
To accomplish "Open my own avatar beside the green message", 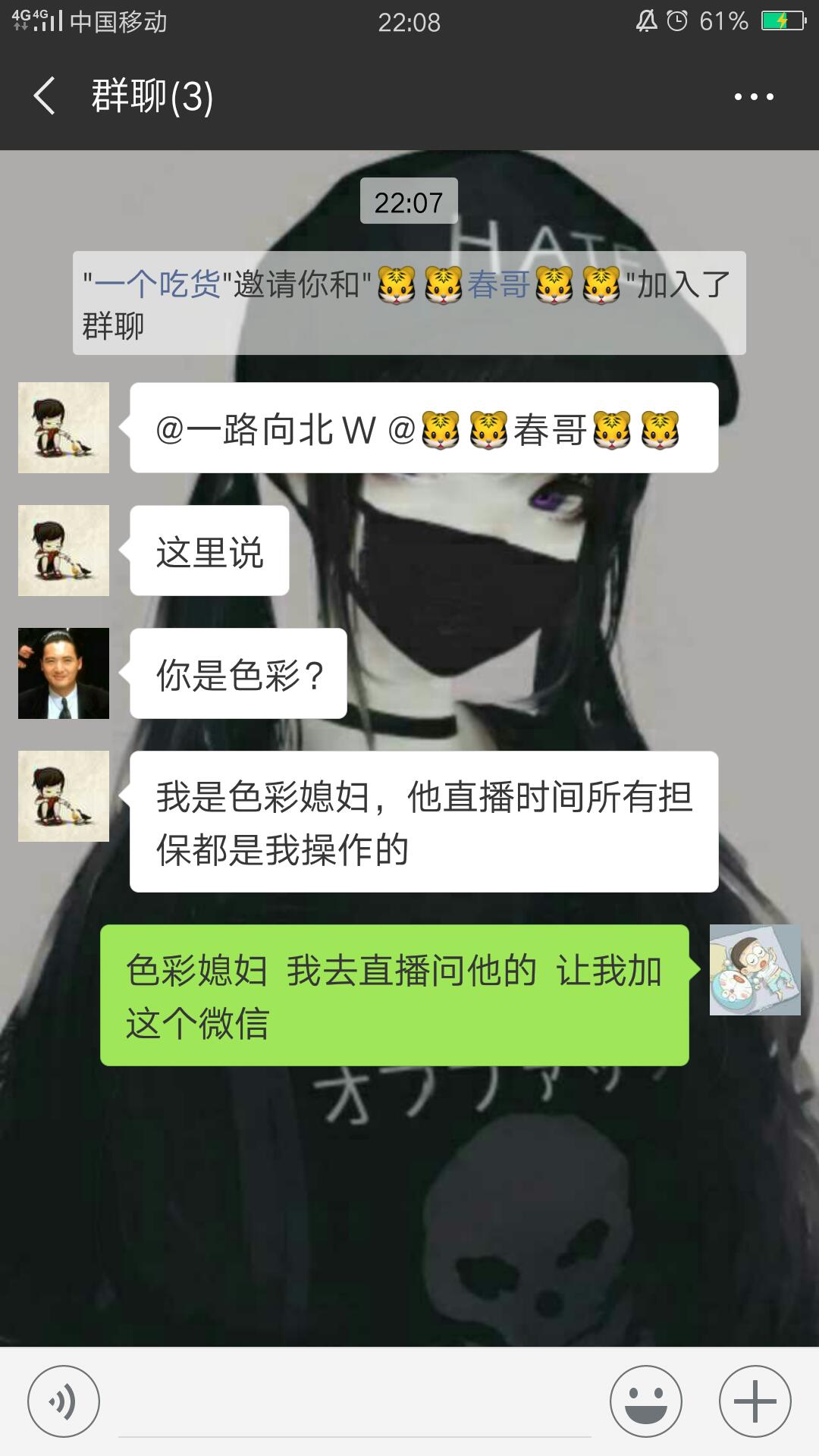I will point(755,970).
